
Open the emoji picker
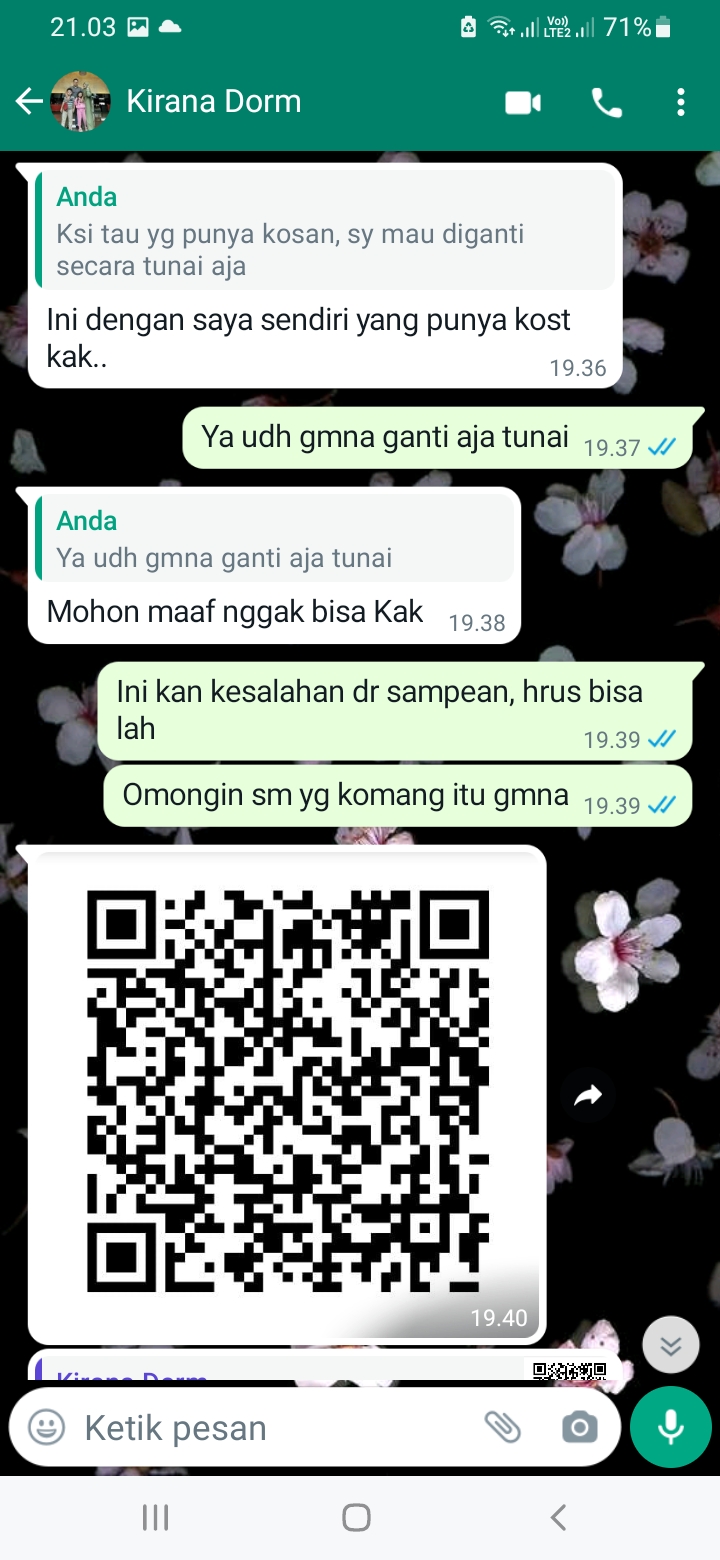[46, 1427]
